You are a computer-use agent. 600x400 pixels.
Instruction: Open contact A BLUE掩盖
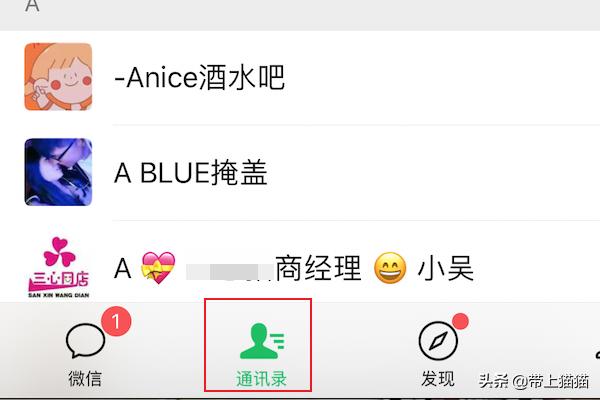[190, 173]
